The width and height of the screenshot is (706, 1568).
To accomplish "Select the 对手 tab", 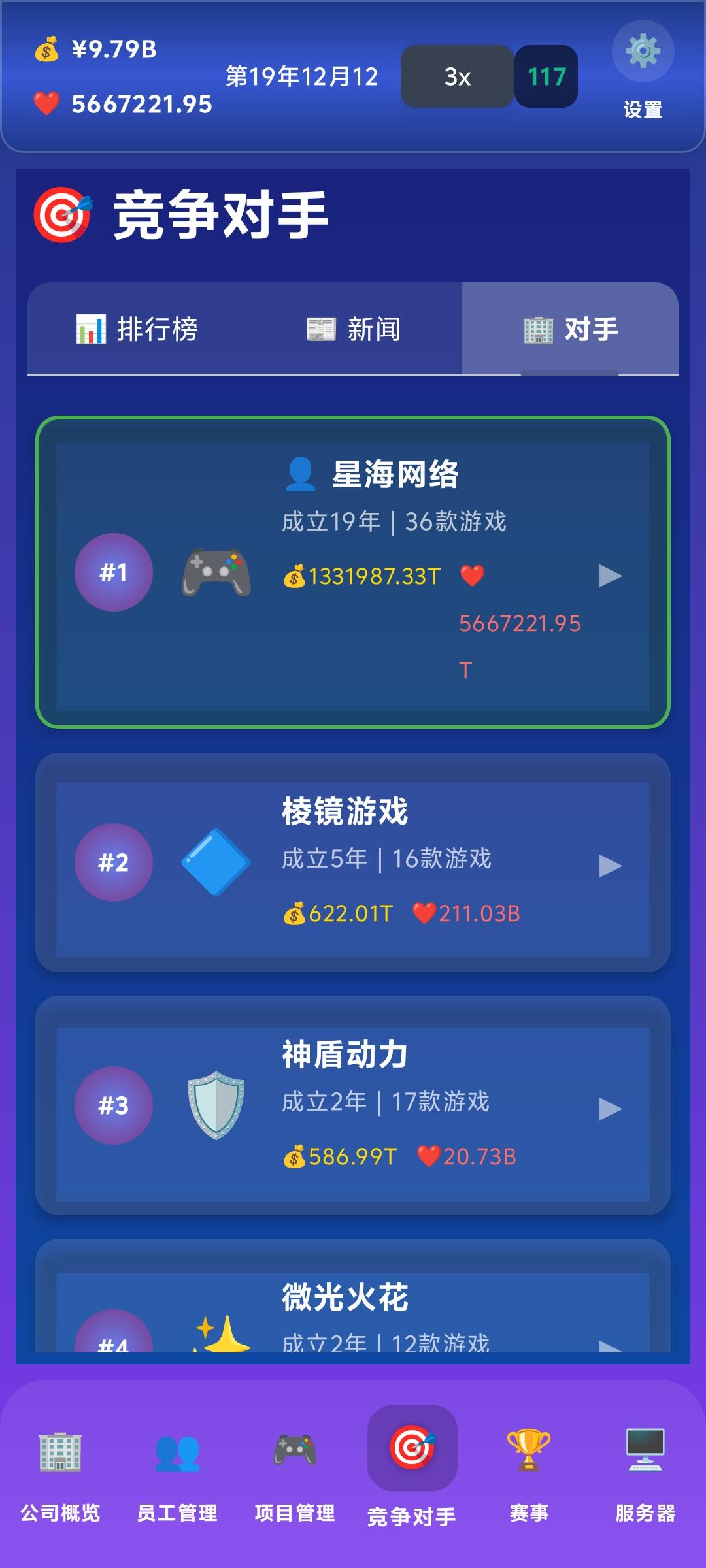I will (x=572, y=330).
